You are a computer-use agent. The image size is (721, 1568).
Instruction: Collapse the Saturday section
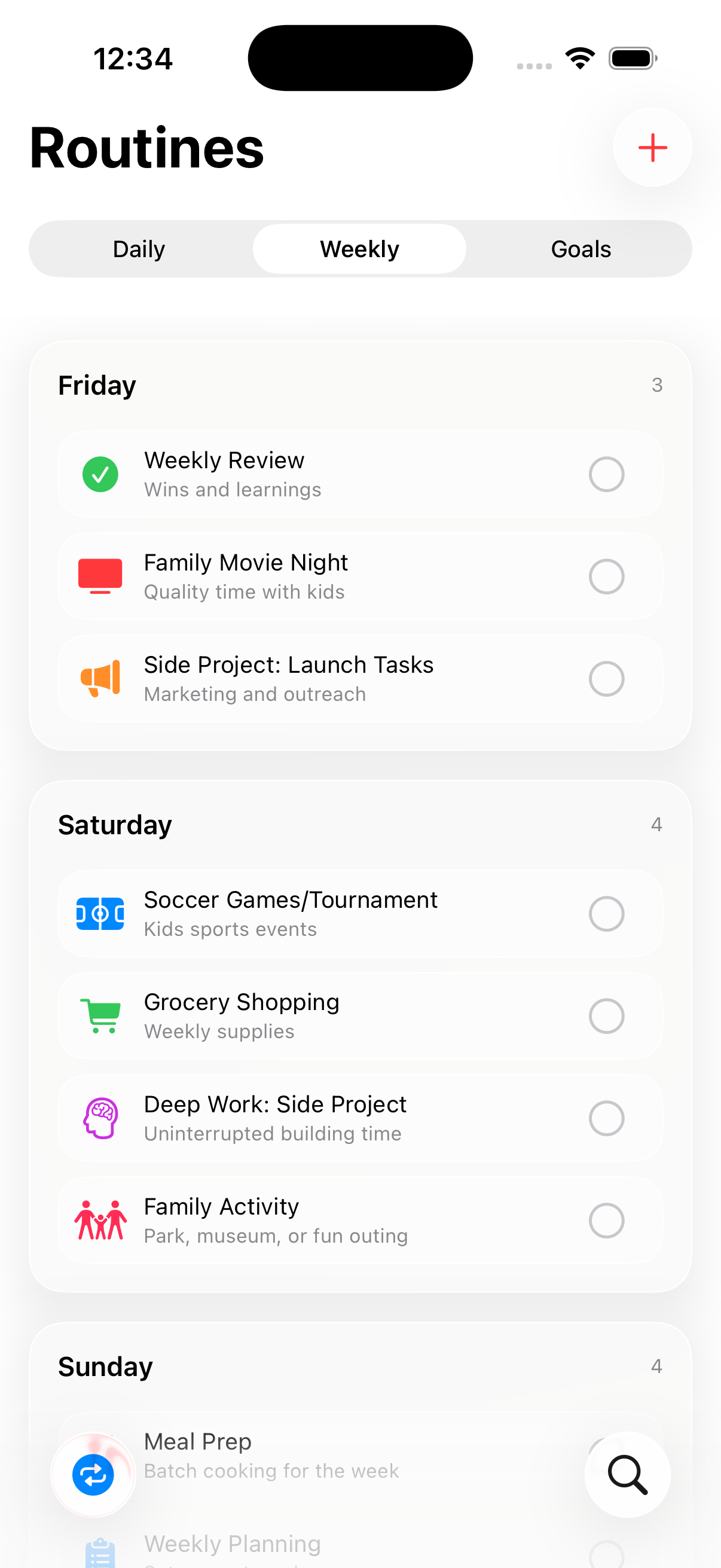[114, 825]
